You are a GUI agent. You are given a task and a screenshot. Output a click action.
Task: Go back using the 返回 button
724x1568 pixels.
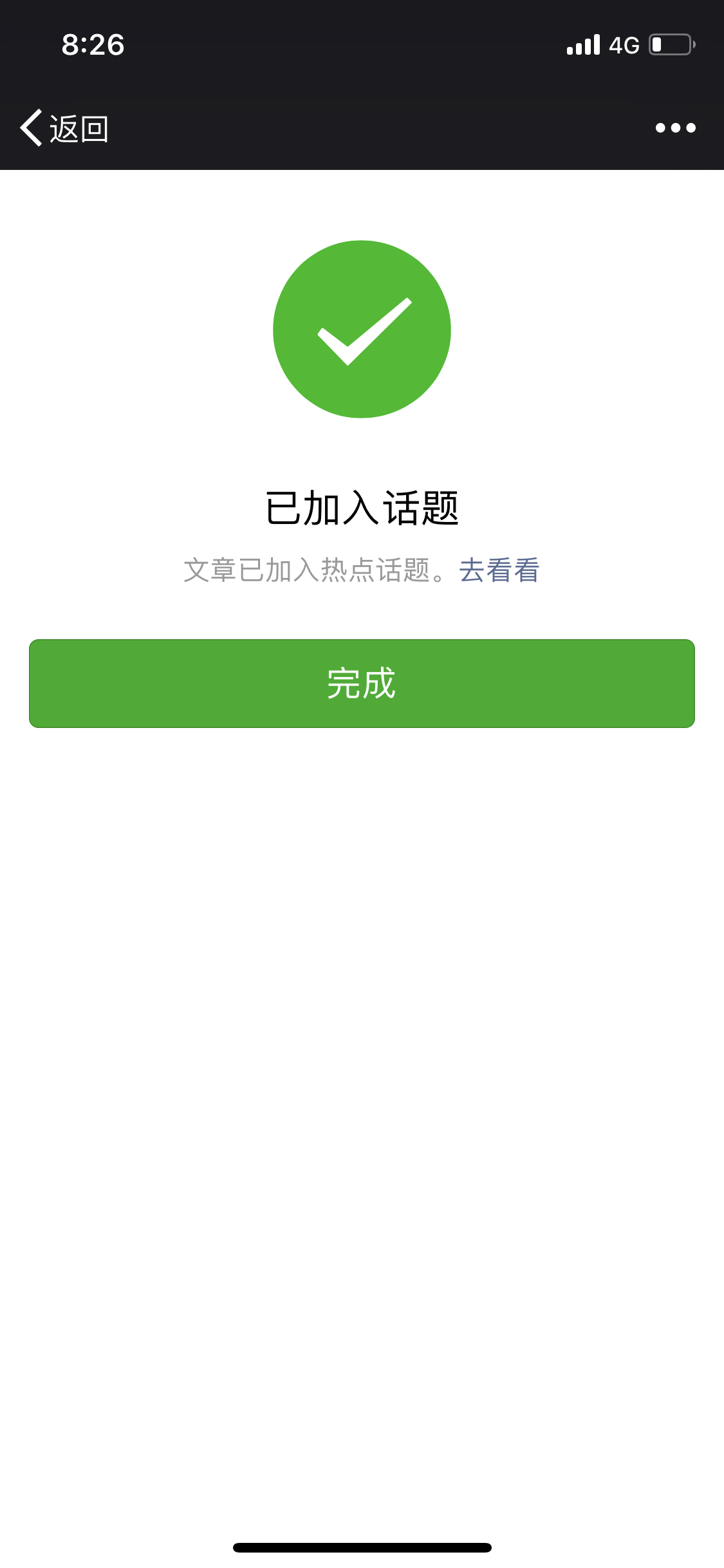[x=64, y=128]
